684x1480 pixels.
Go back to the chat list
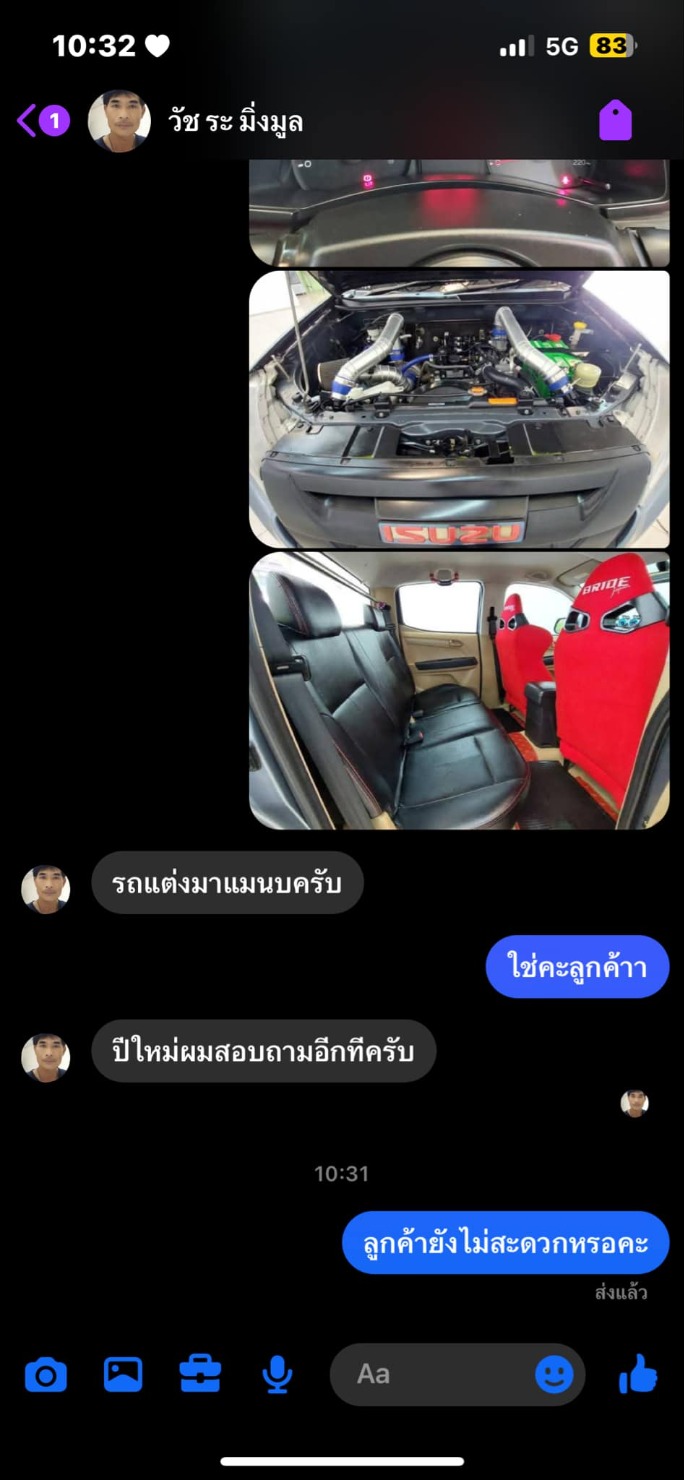click(42, 121)
